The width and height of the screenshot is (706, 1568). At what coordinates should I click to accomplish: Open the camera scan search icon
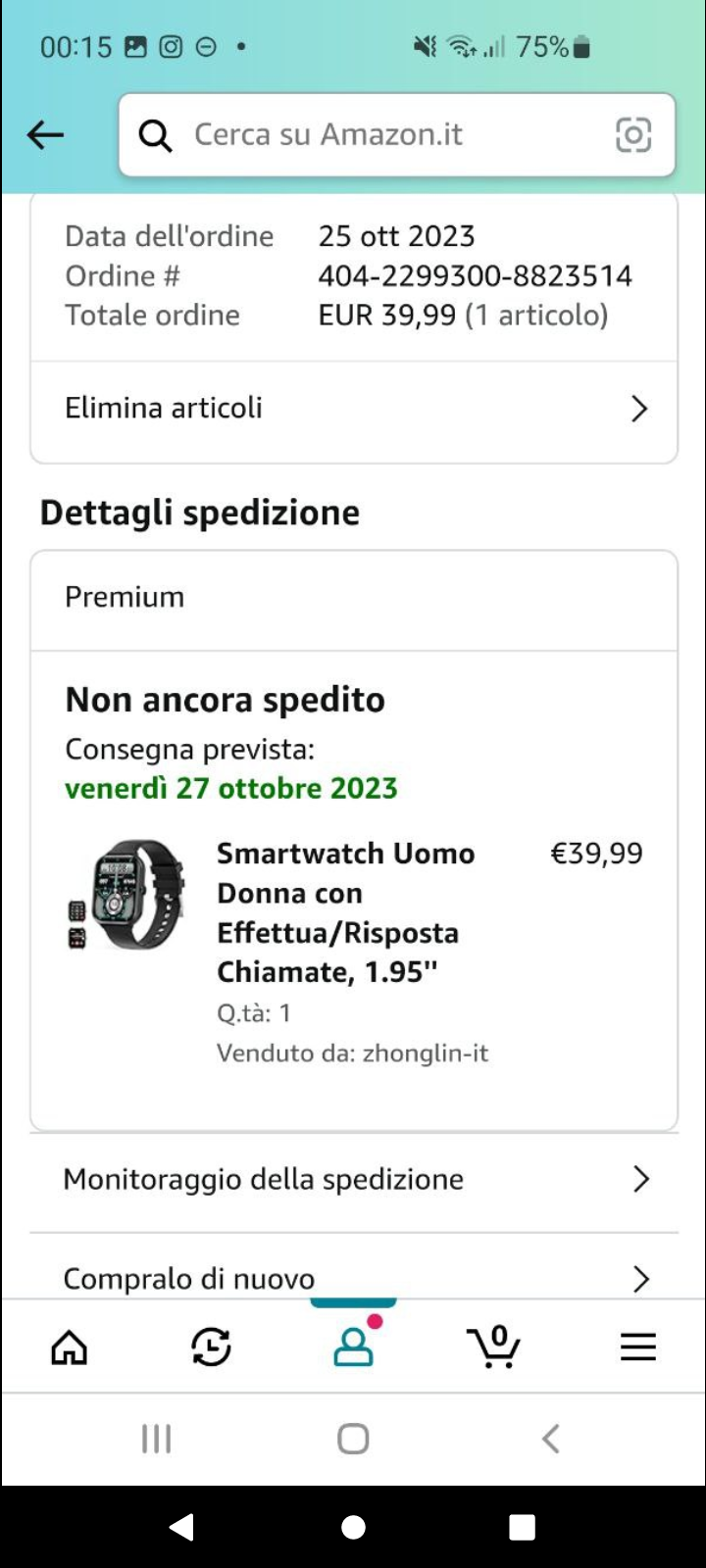point(632,135)
